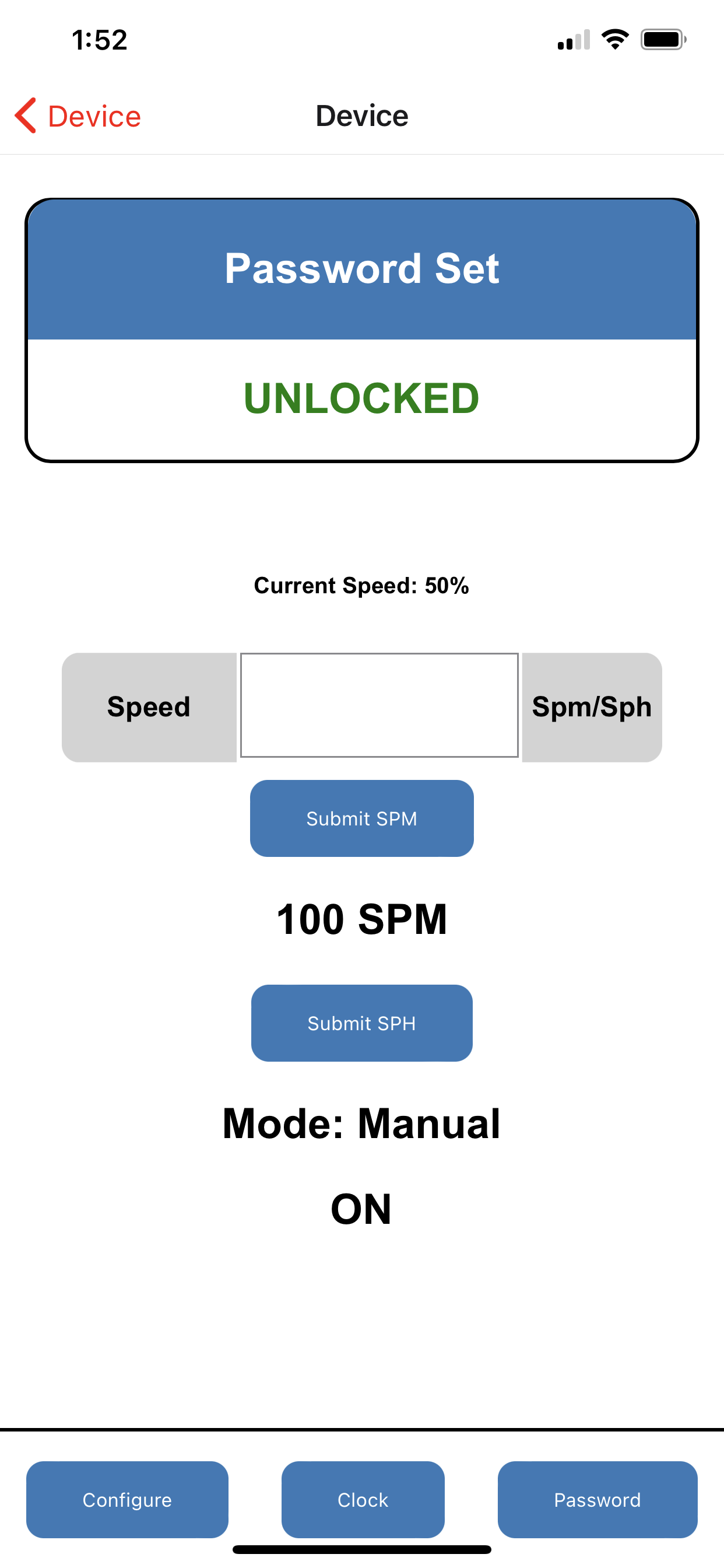The width and height of the screenshot is (724, 1568).
Task: Submit the speed as SPM
Action: [x=361, y=818]
